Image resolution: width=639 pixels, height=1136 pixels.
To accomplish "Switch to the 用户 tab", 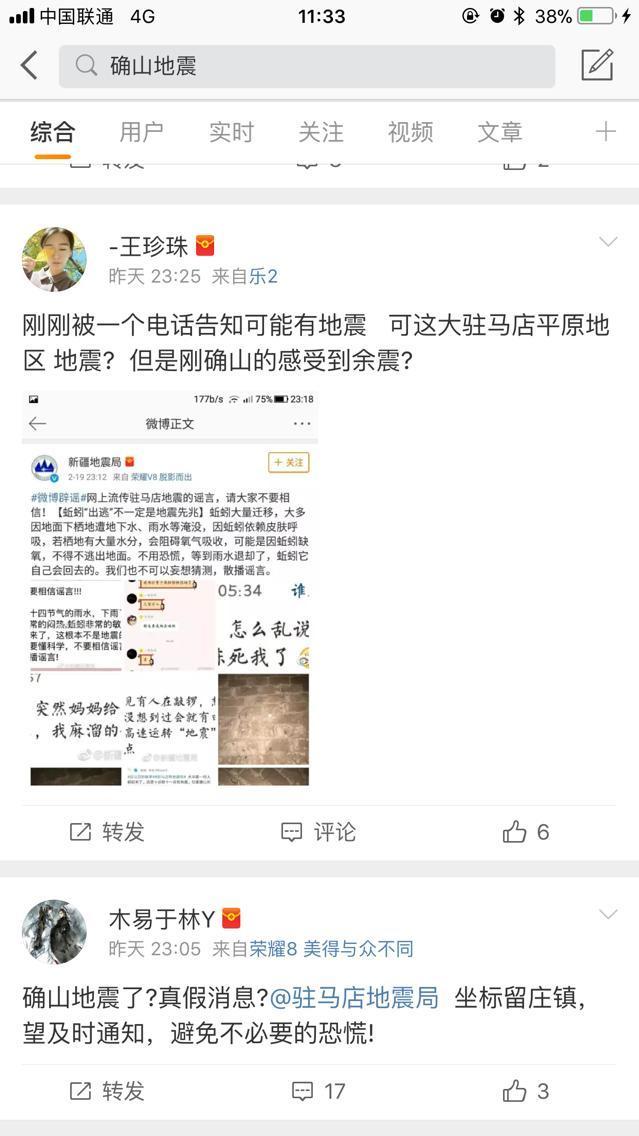I will pos(141,132).
